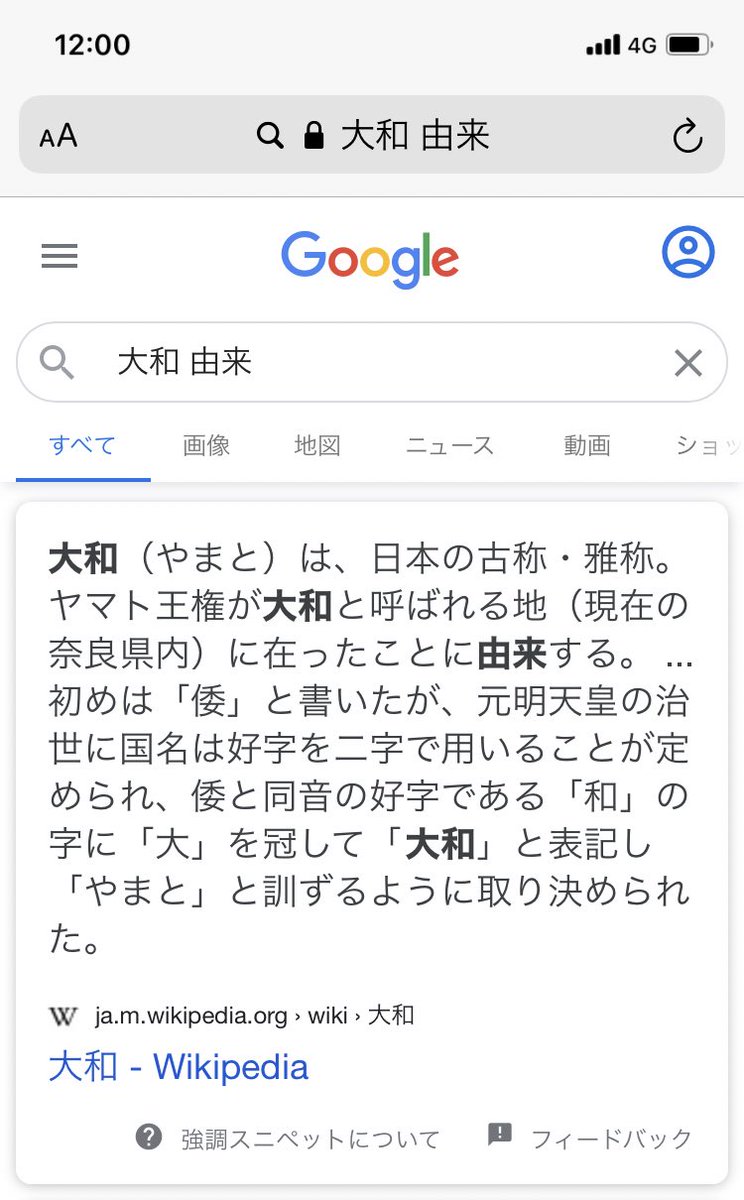The width and height of the screenshot is (744, 1200).
Task: Tap the address bar showing 大和 由来
Action: pos(400,136)
